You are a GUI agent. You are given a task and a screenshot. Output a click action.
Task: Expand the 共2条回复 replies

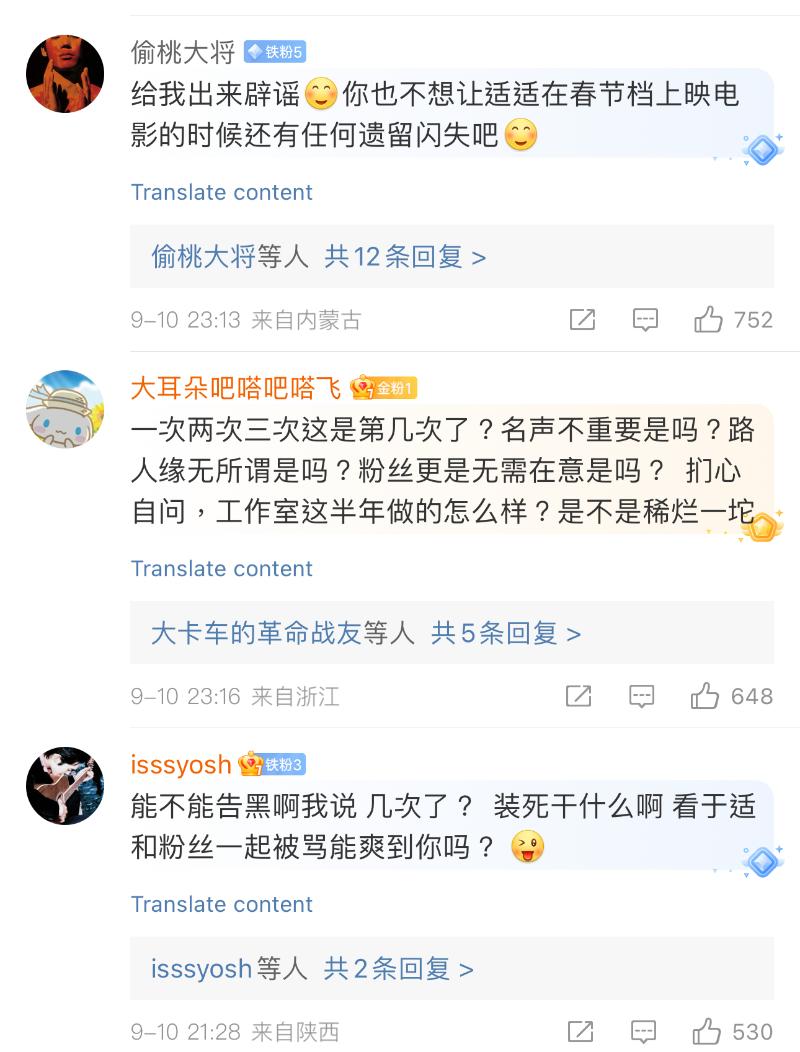click(x=398, y=969)
